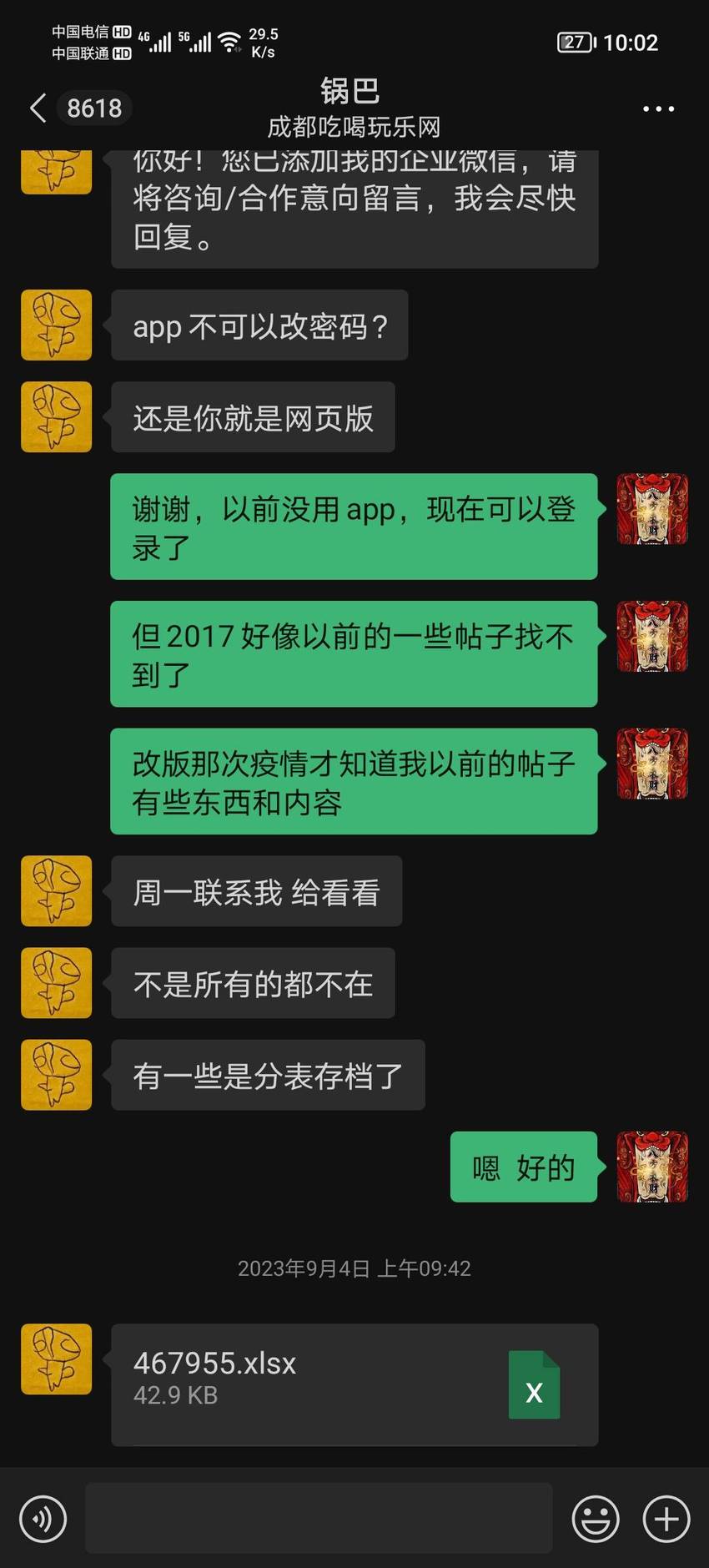Open the three-dot chat options menu
This screenshot has height=1568, width=709.
(x=658, y=108)
